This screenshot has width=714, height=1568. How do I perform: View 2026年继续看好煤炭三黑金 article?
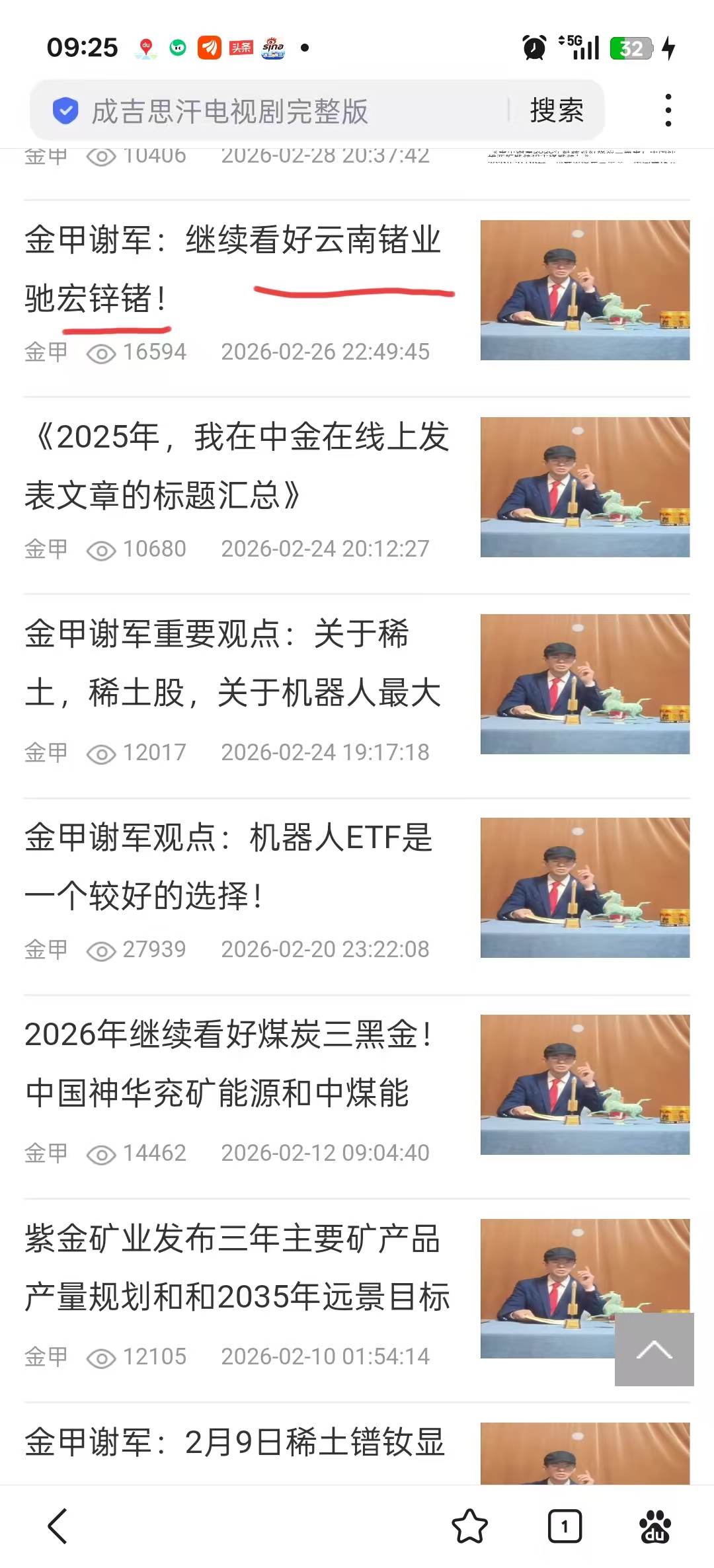coord(229,1064)
